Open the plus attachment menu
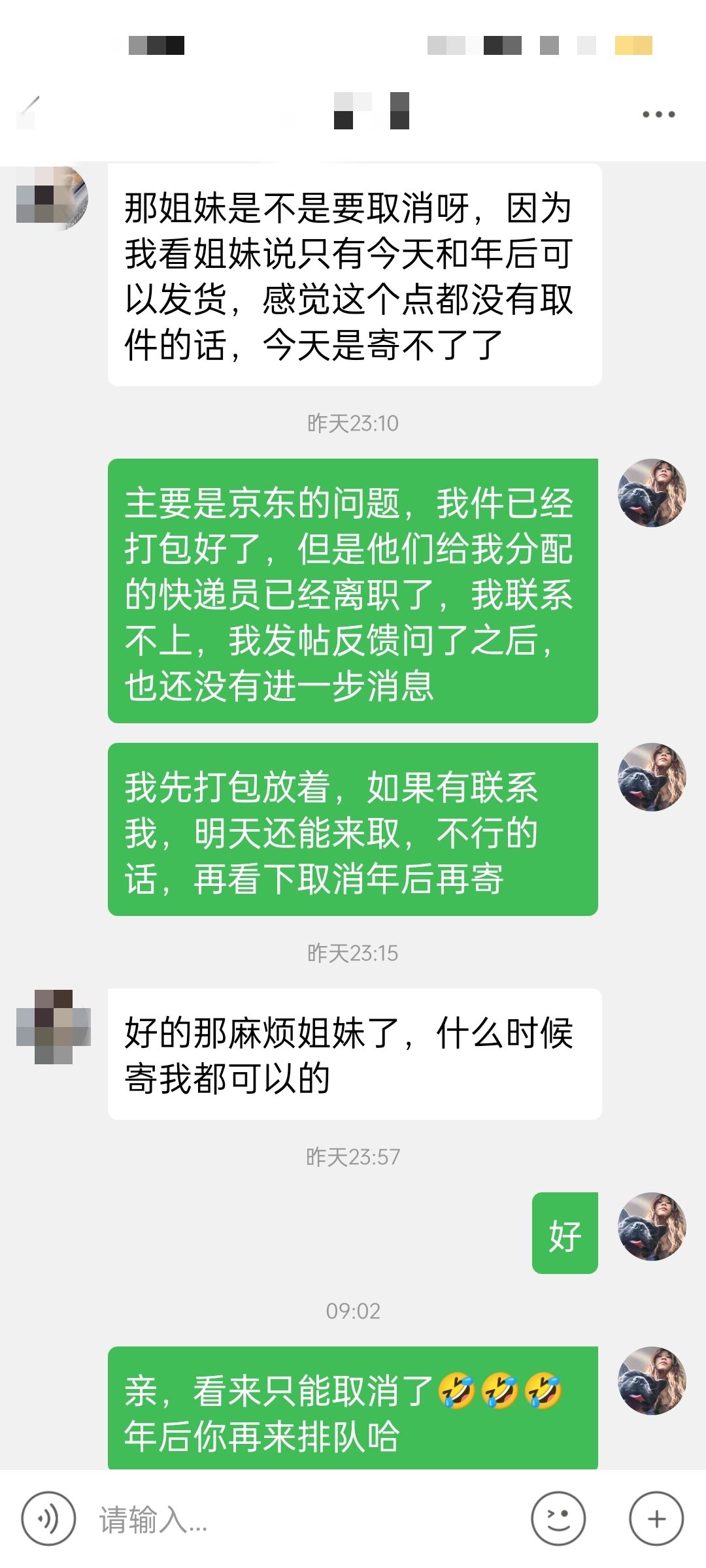Screen dimensions: 706x1568 tap(656, 1519)
